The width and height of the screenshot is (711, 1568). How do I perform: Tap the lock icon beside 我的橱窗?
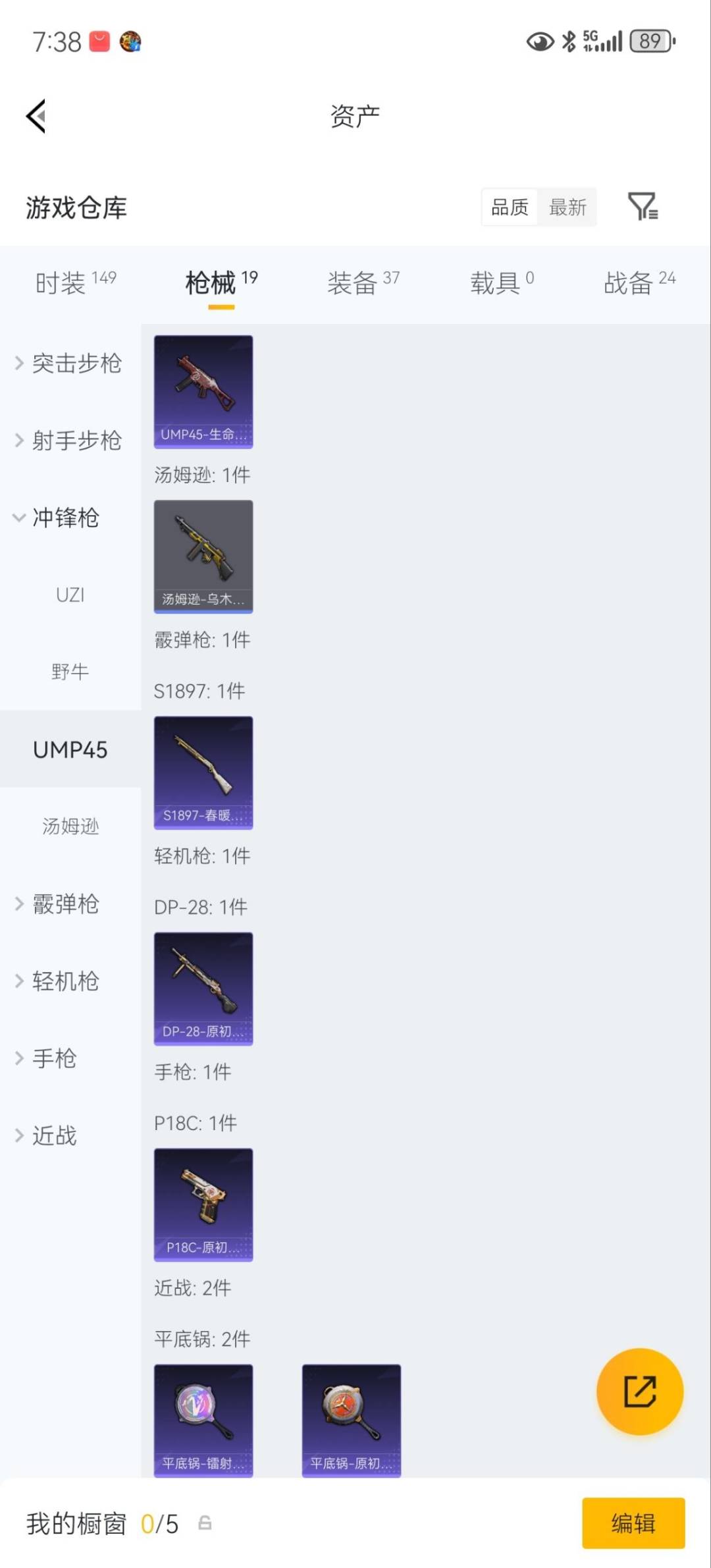pos(204,1522)
